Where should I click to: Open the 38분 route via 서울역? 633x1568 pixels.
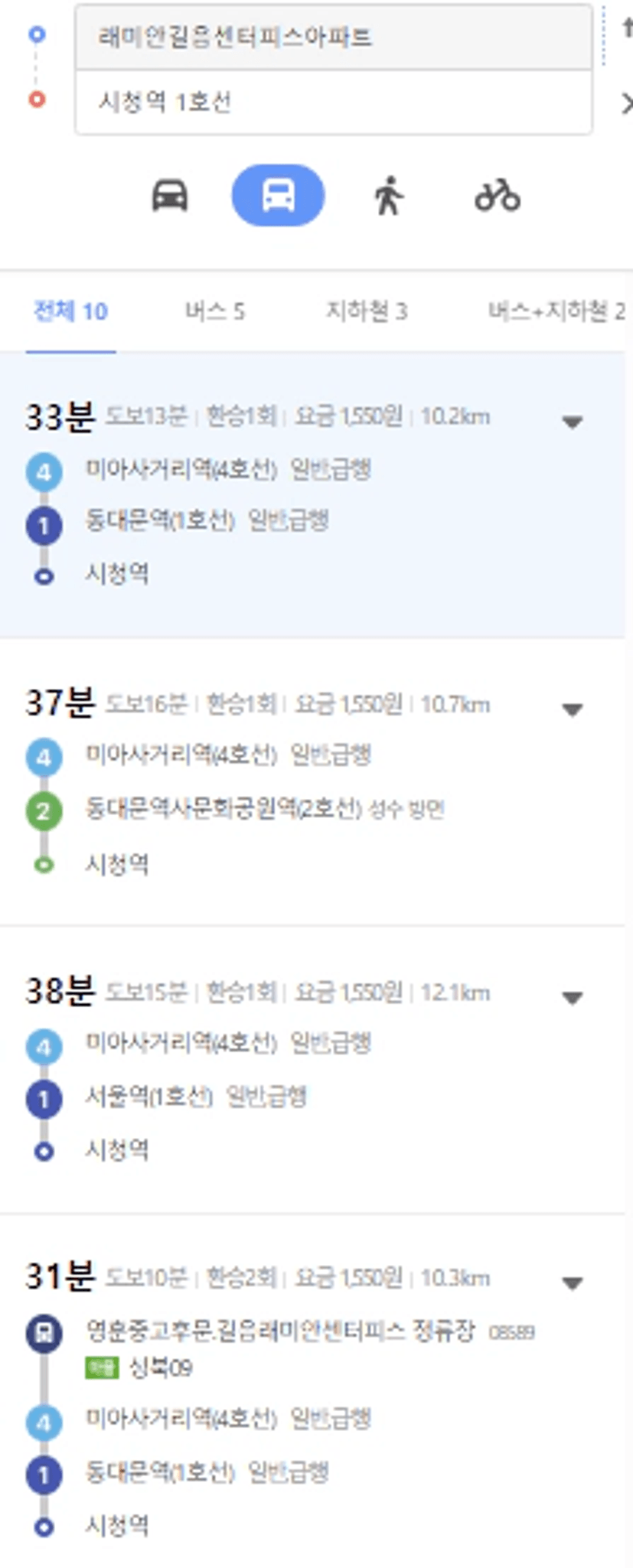click(x=312, y=1069)
